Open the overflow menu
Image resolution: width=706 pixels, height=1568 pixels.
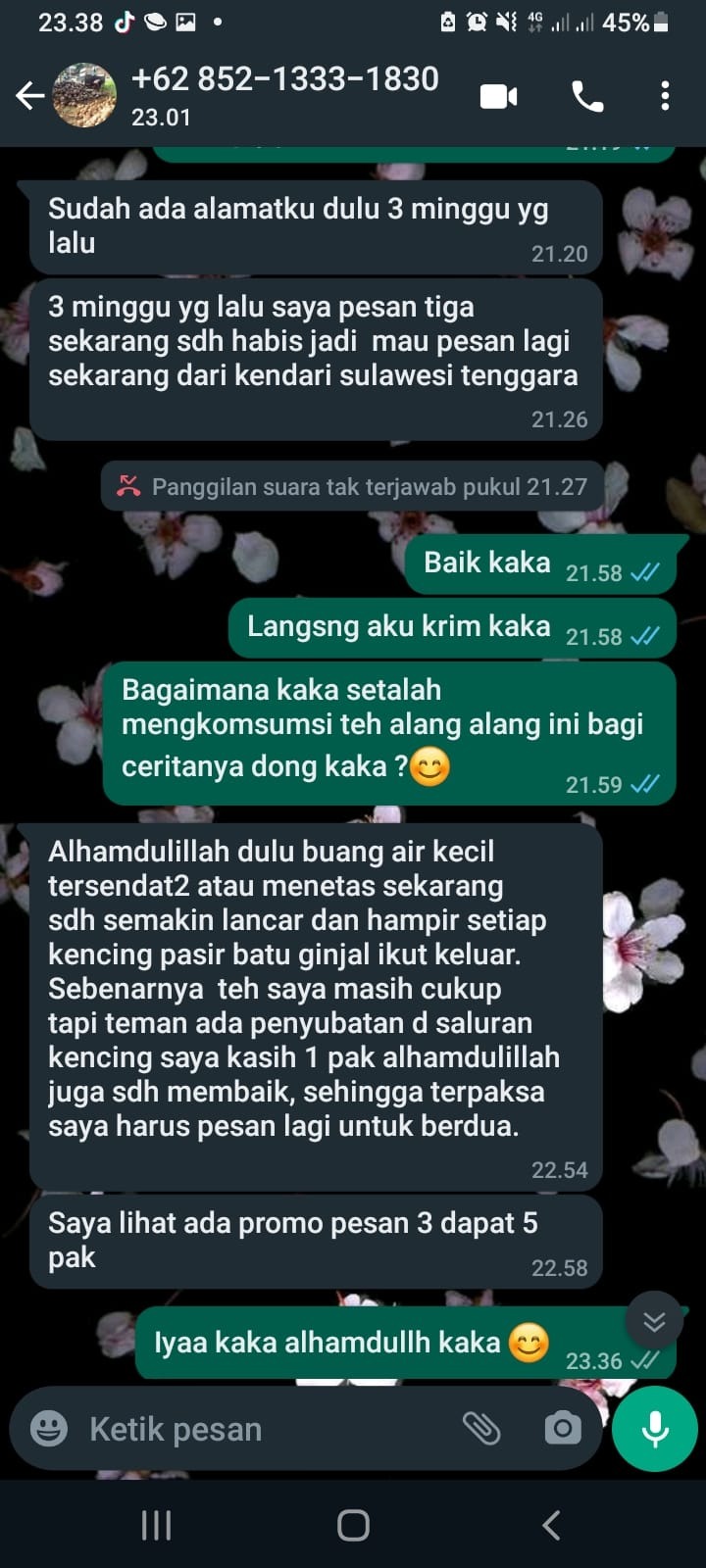(x=665, y=96)
